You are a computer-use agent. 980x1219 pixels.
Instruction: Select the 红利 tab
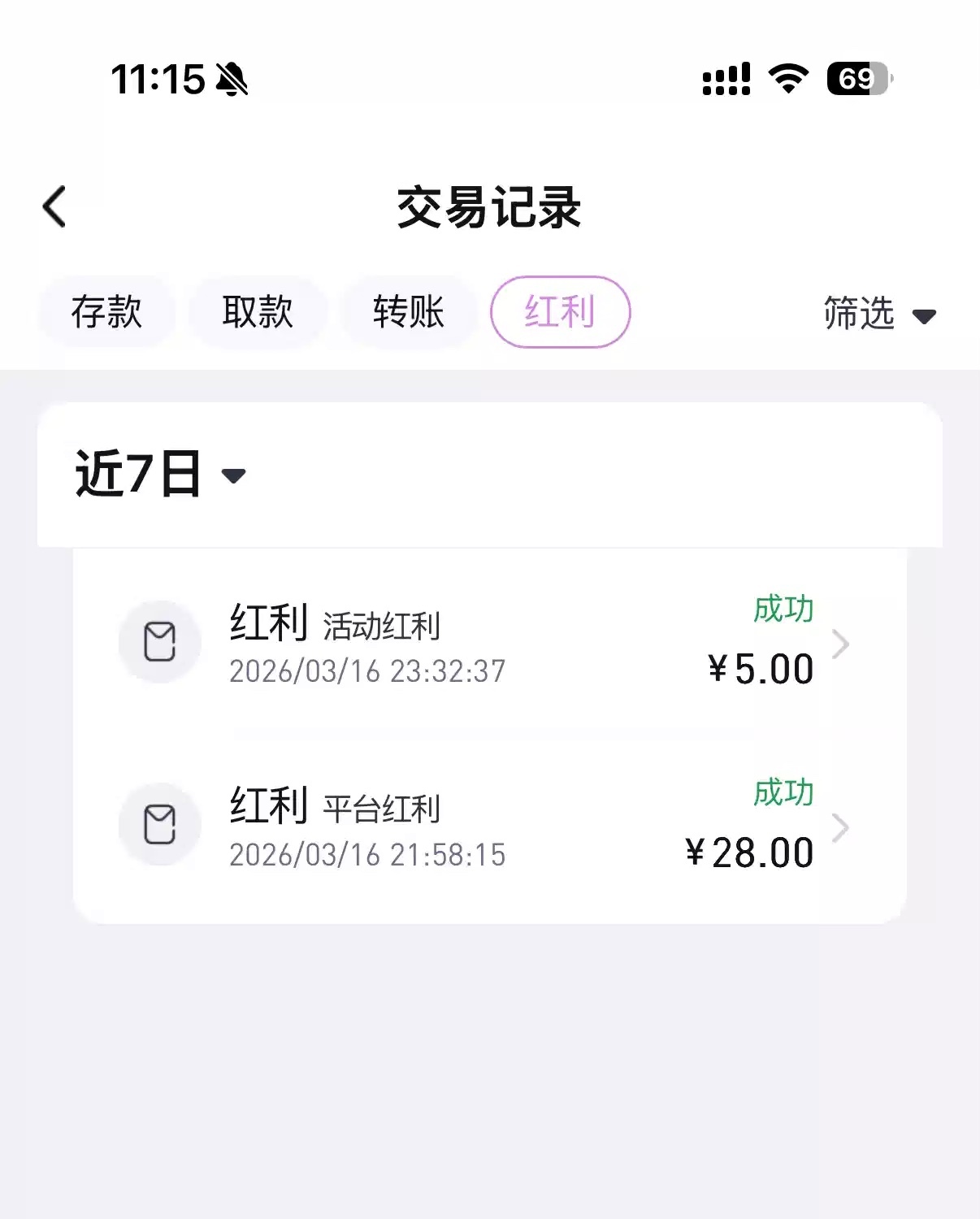pos(560,312)
